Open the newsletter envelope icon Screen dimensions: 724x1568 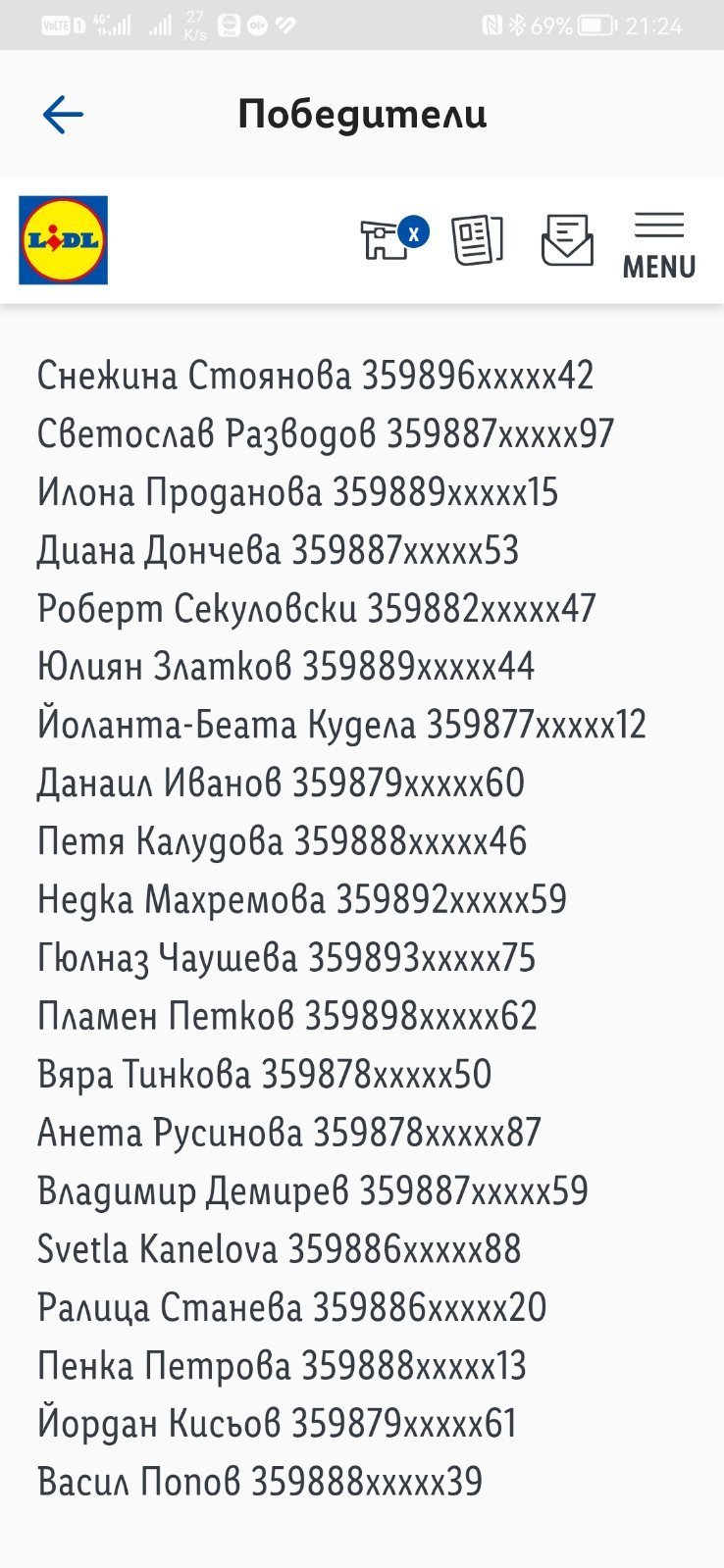point(567,240)
